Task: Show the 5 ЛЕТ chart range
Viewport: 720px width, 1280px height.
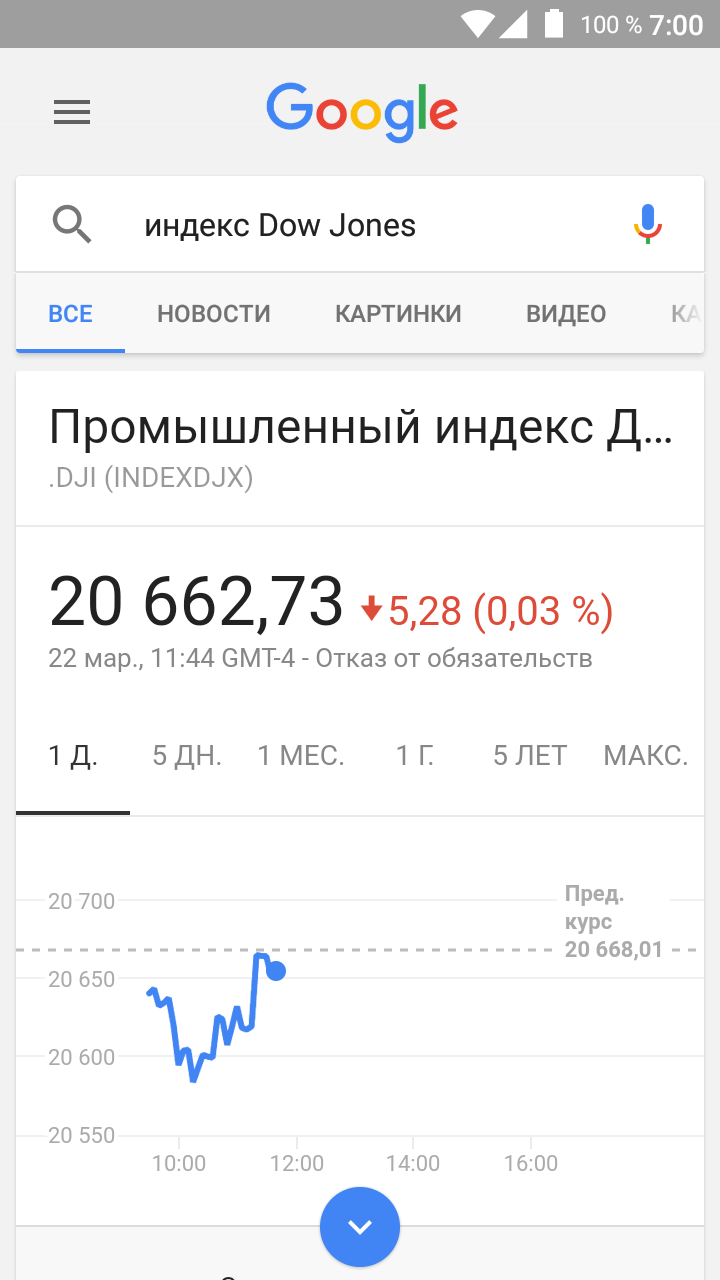Action: click(x=530, y=756)
